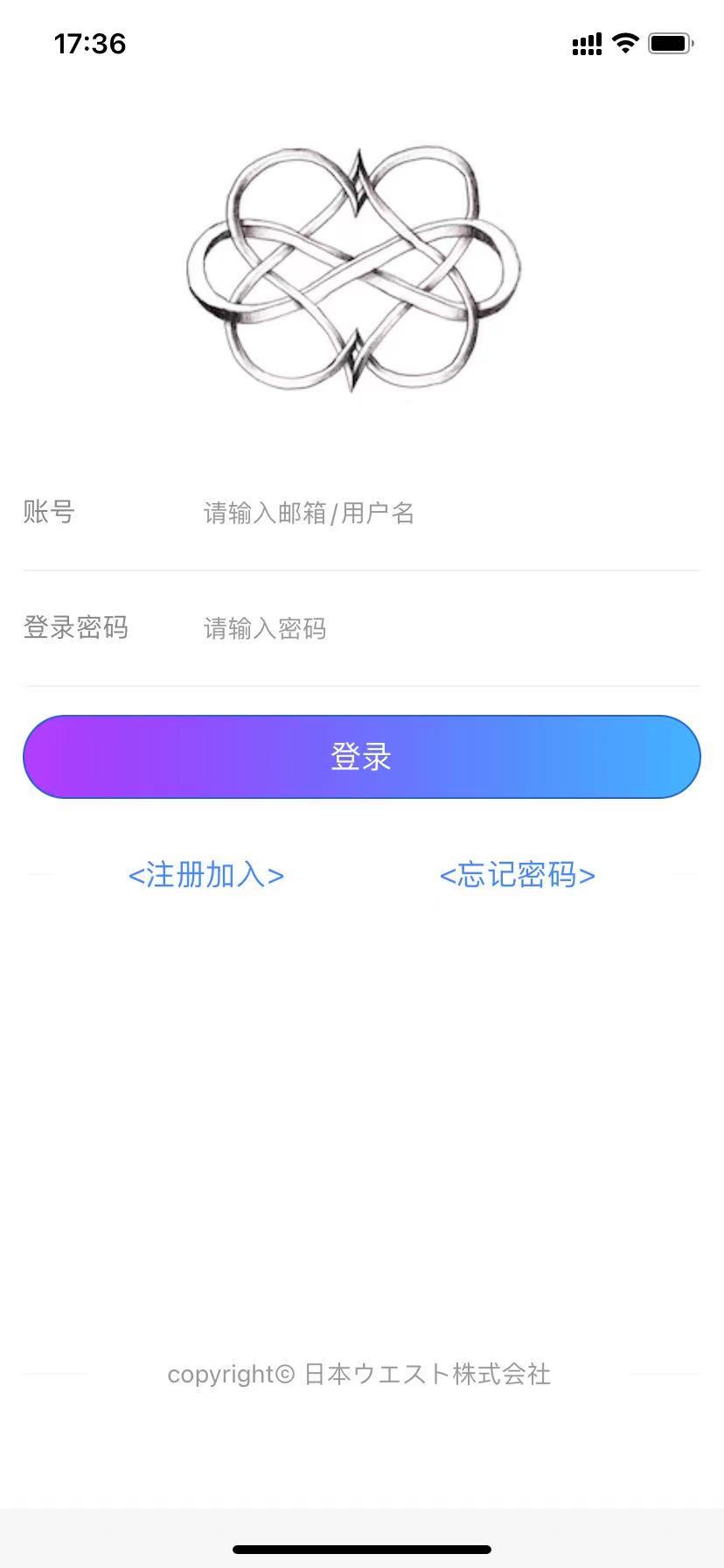724x1568 pixels.
Task: Tap the 登录 gradient button
Action: point(361,757)
